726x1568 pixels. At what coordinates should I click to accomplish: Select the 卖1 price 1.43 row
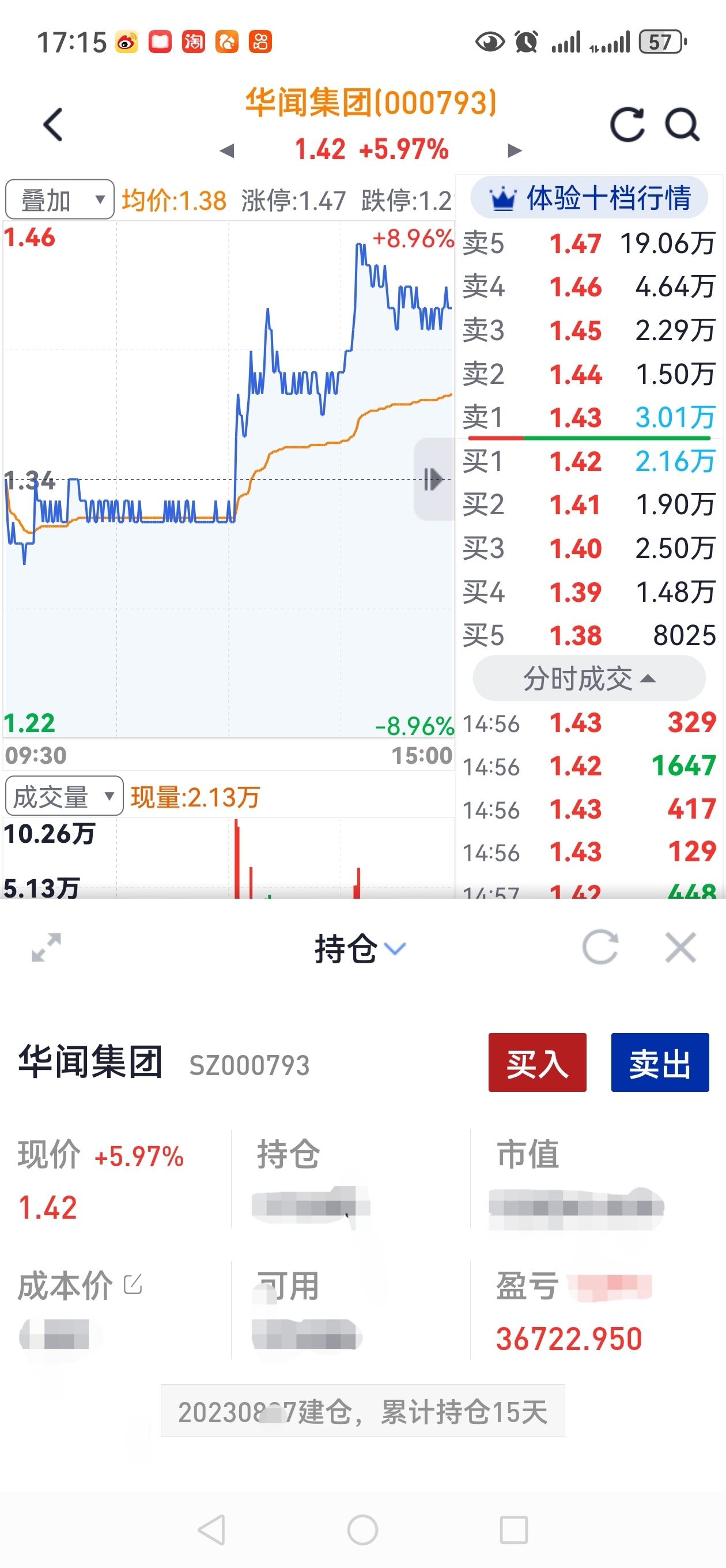(x=589, y=417)
